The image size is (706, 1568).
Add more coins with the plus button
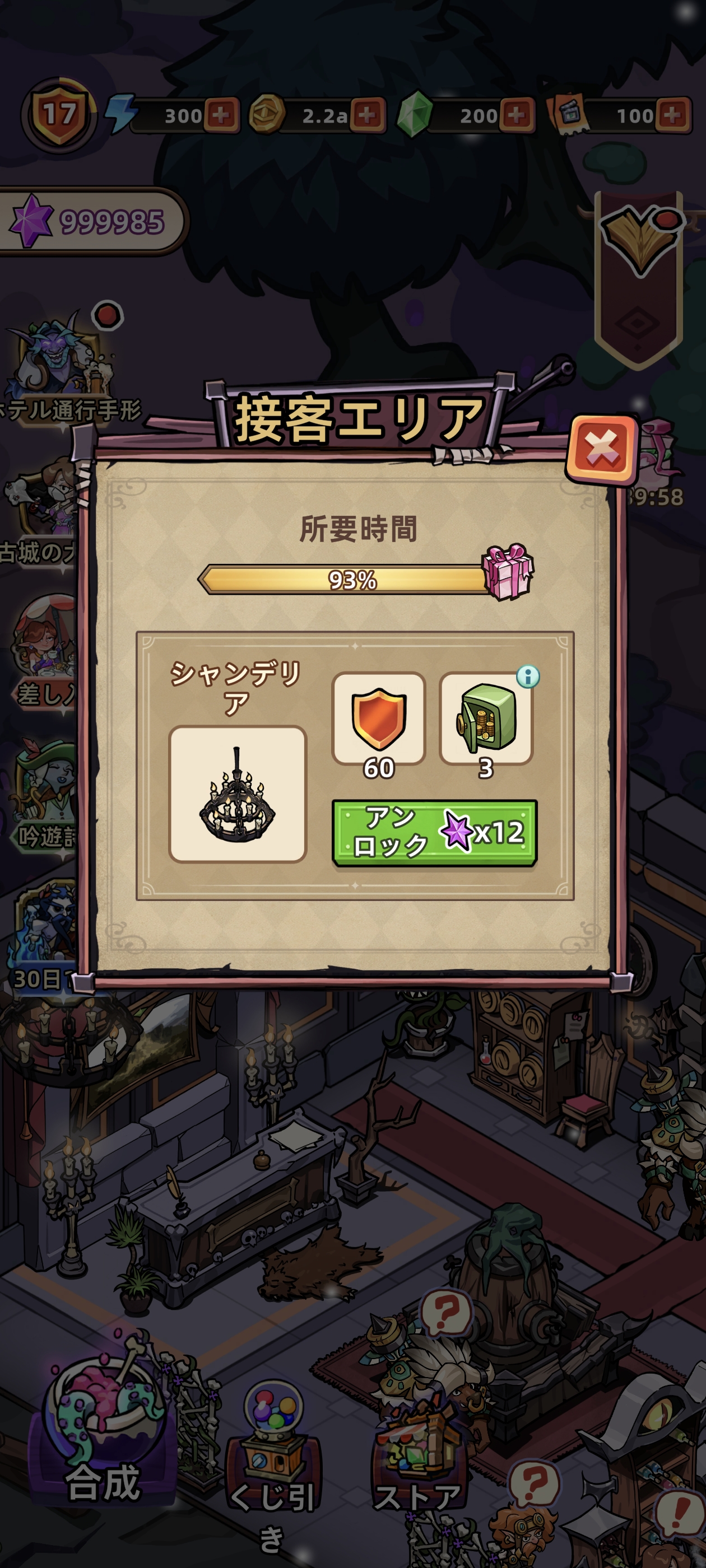(x=368, y=115)
